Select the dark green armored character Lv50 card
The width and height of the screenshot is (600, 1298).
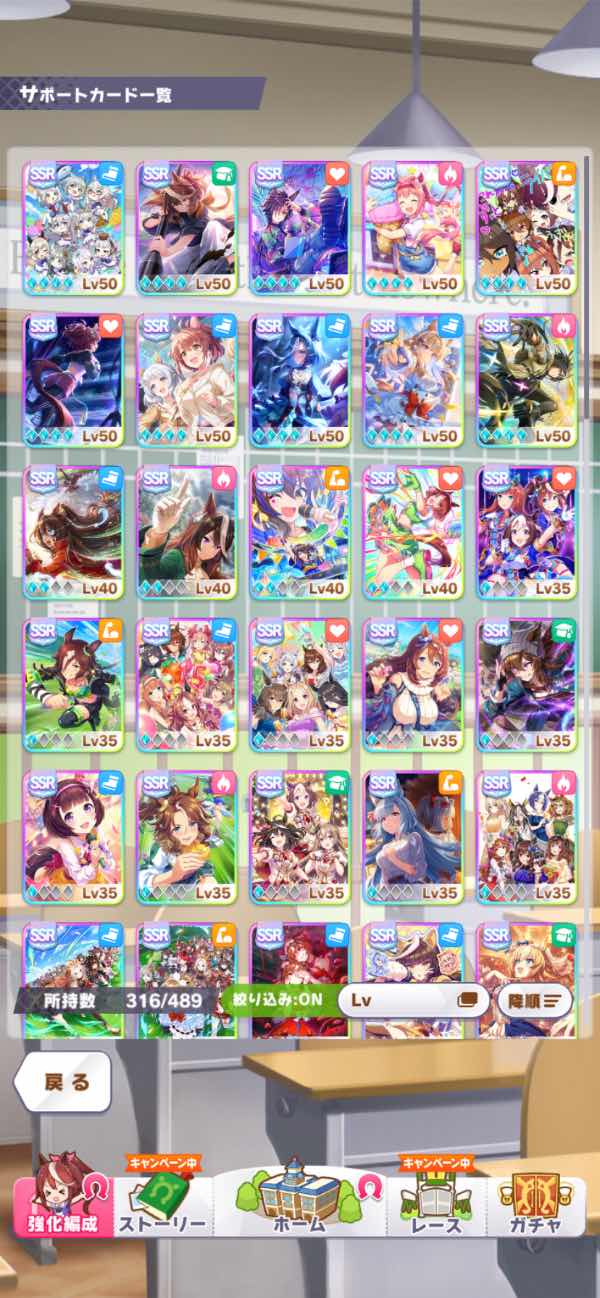[x=526, y=380]
